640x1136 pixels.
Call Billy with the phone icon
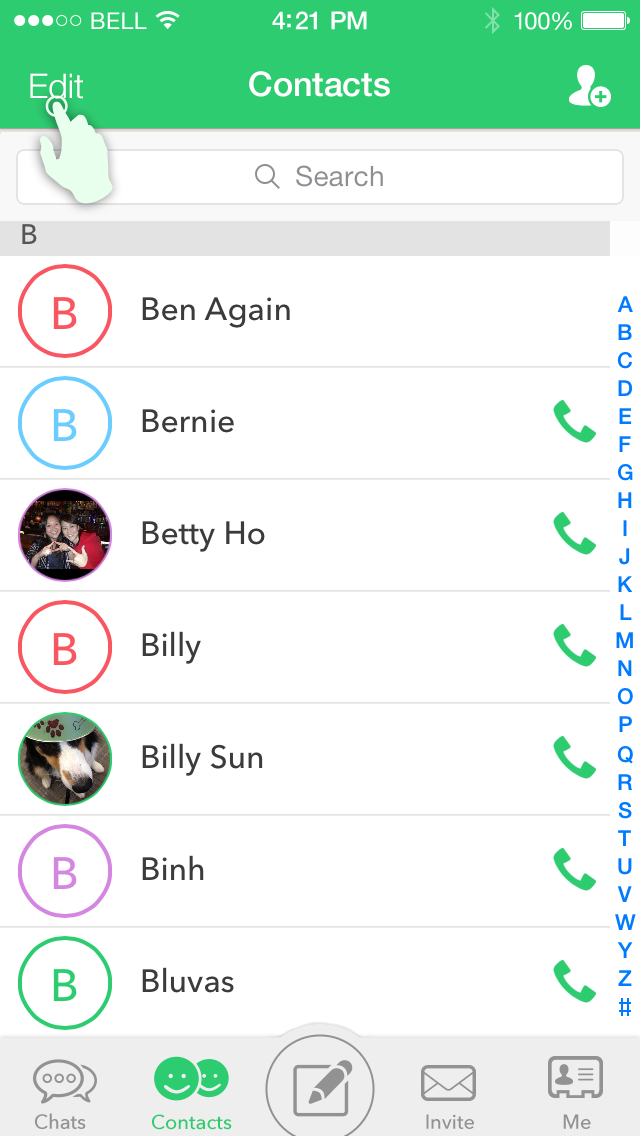click(x=574, y=646)
